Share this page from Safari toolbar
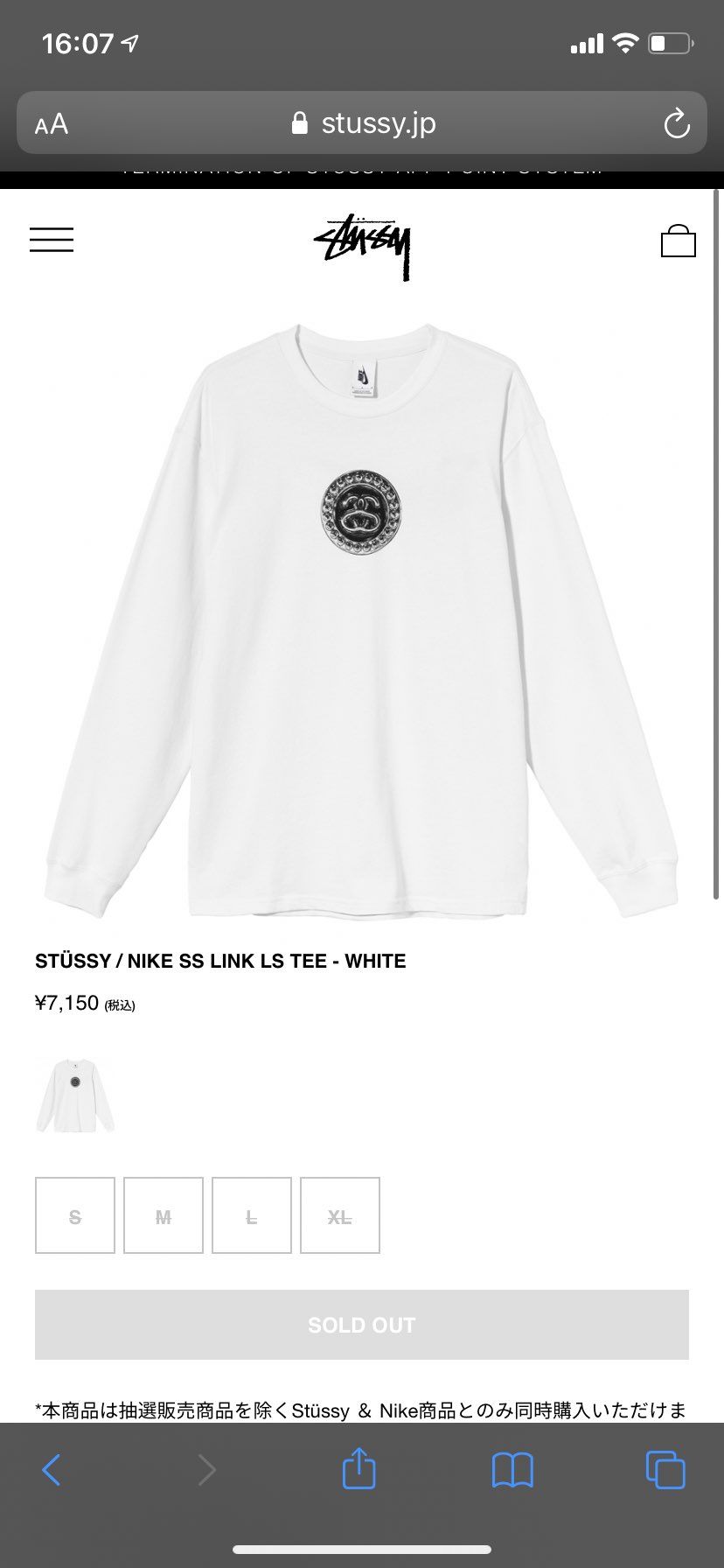Screen dimensions: 724x1568 (359, 1469)
